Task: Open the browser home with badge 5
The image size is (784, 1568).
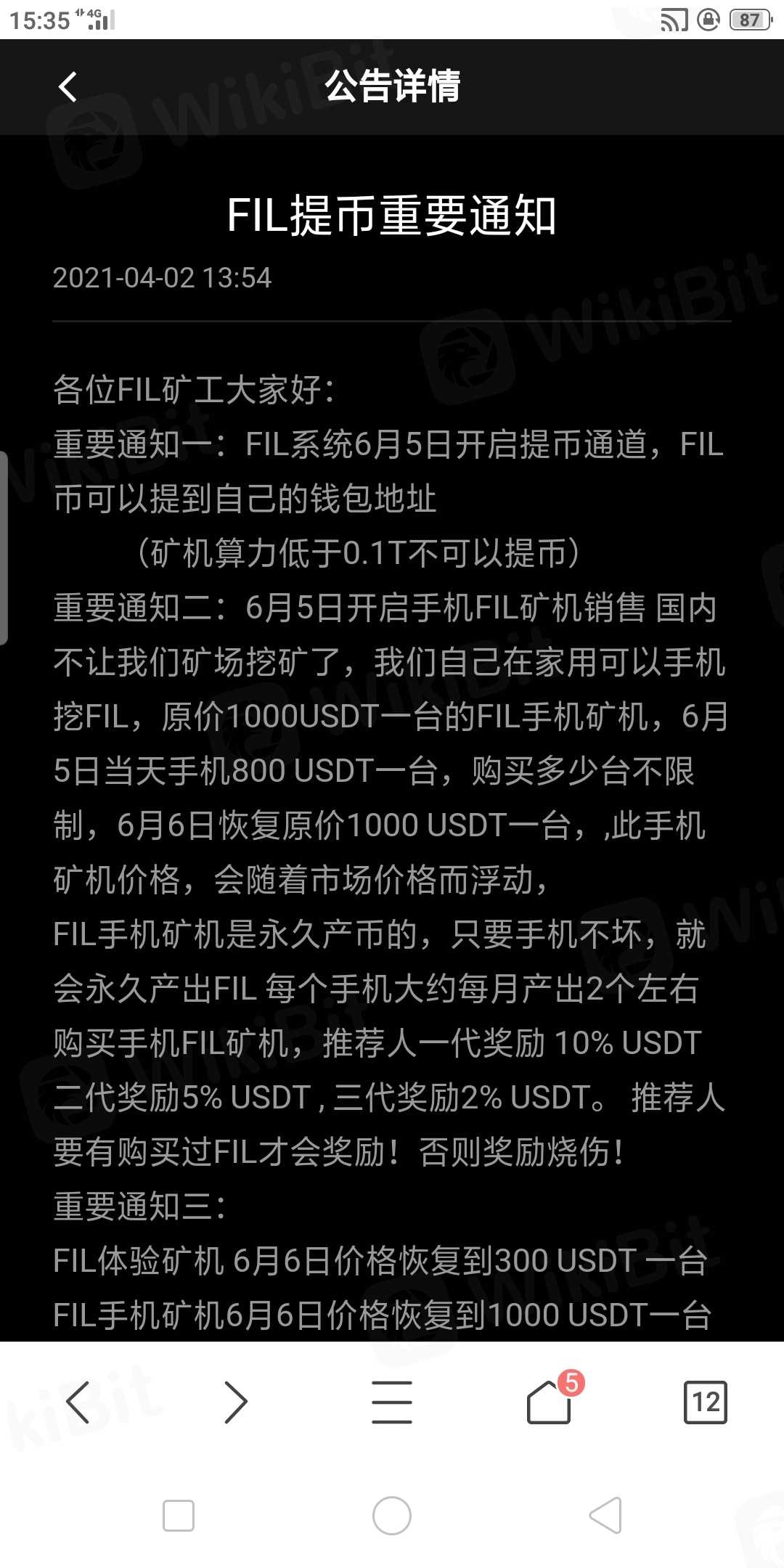Action: point(550,1402)
